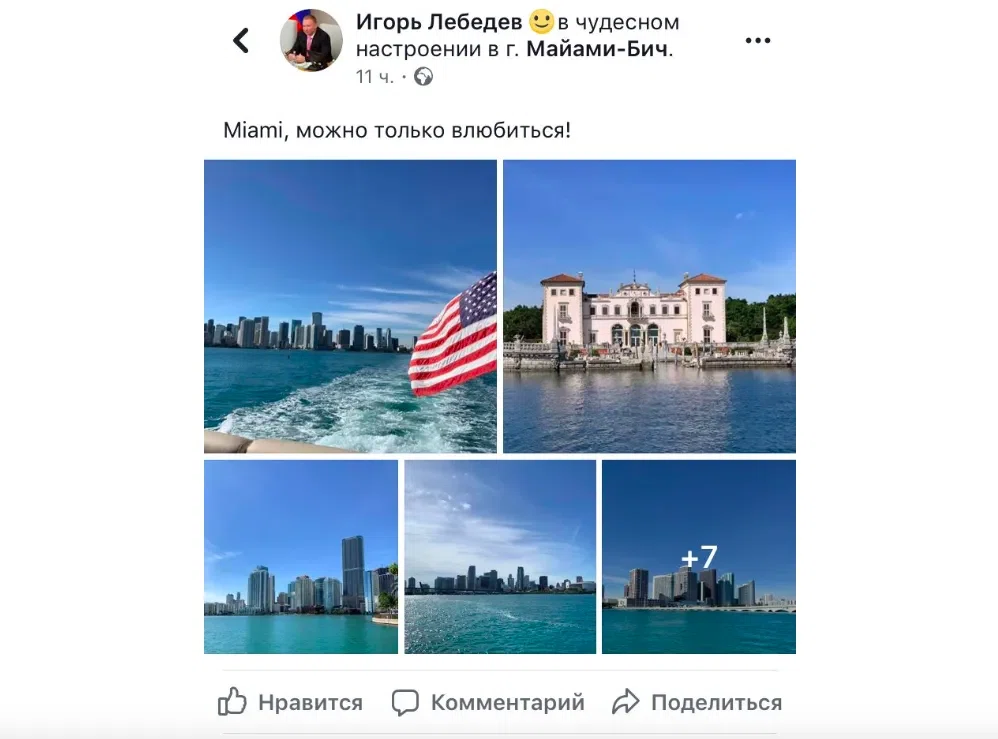
Task: Open Игорь Лебедев's profile name link
Action: pyautogui.click(x=438, y=22)
